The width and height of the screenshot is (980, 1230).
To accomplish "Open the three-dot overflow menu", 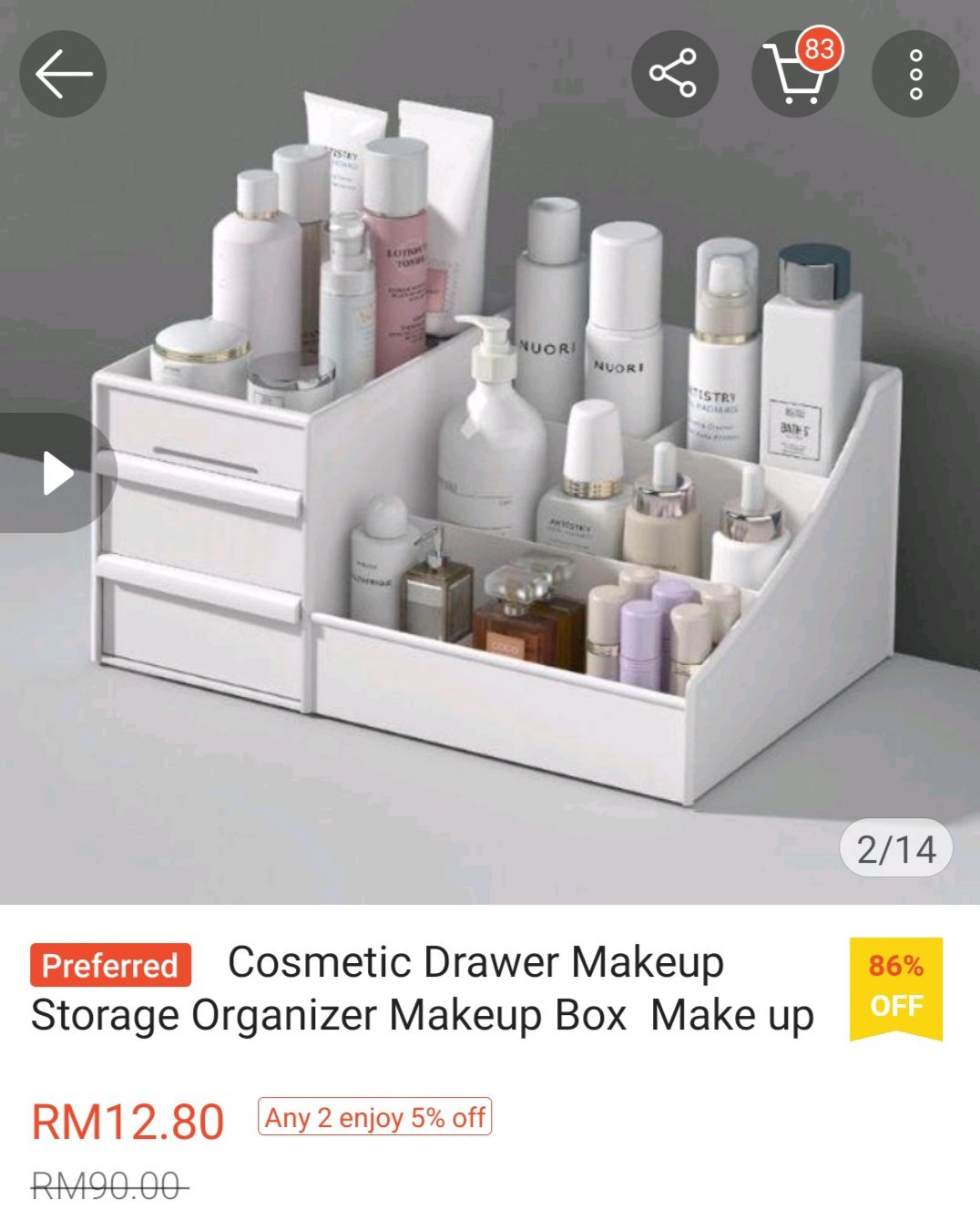I will [x=915, y=74].
